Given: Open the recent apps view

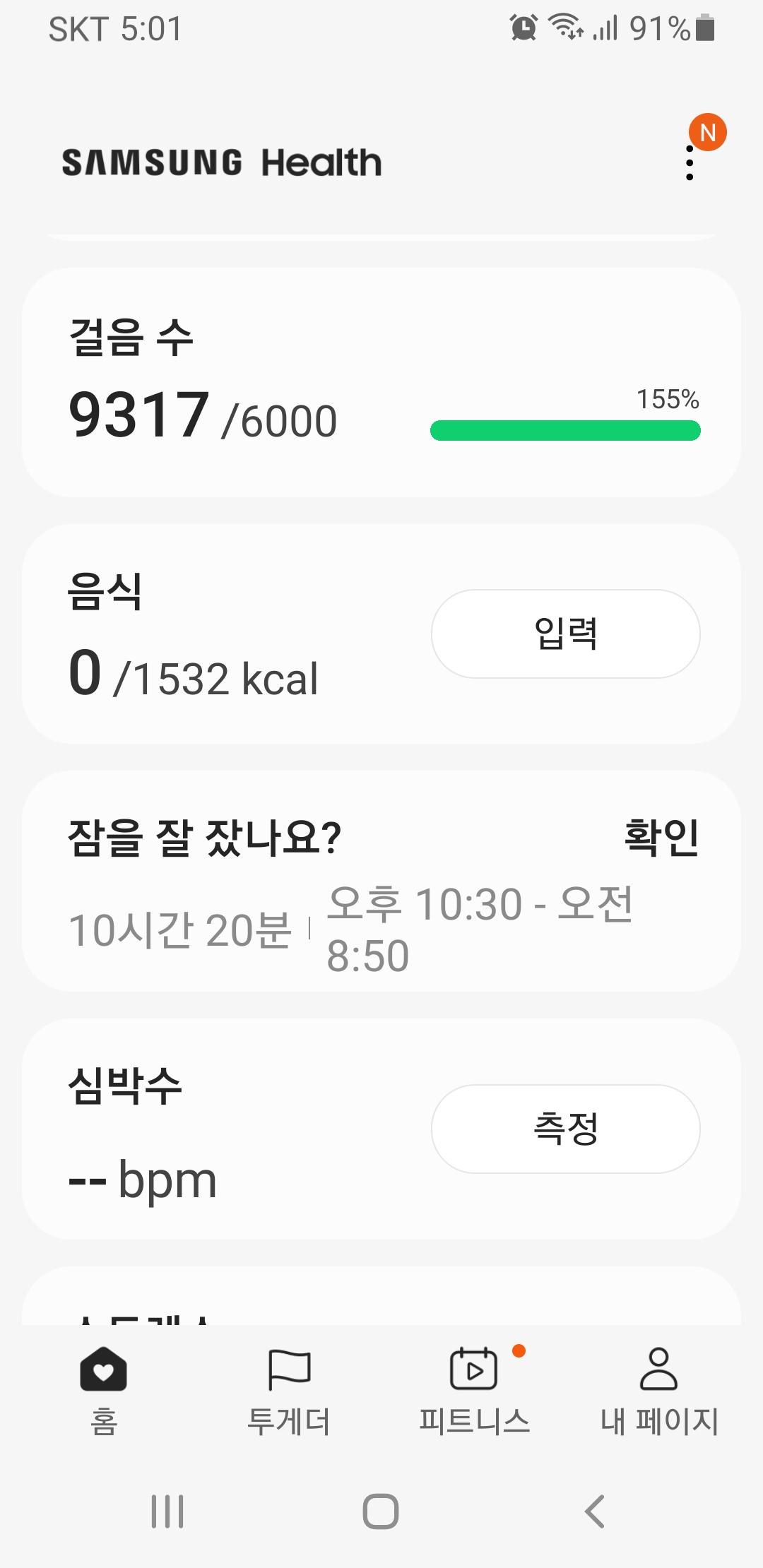Looking at the screenshot, I should click(168, 1511).
